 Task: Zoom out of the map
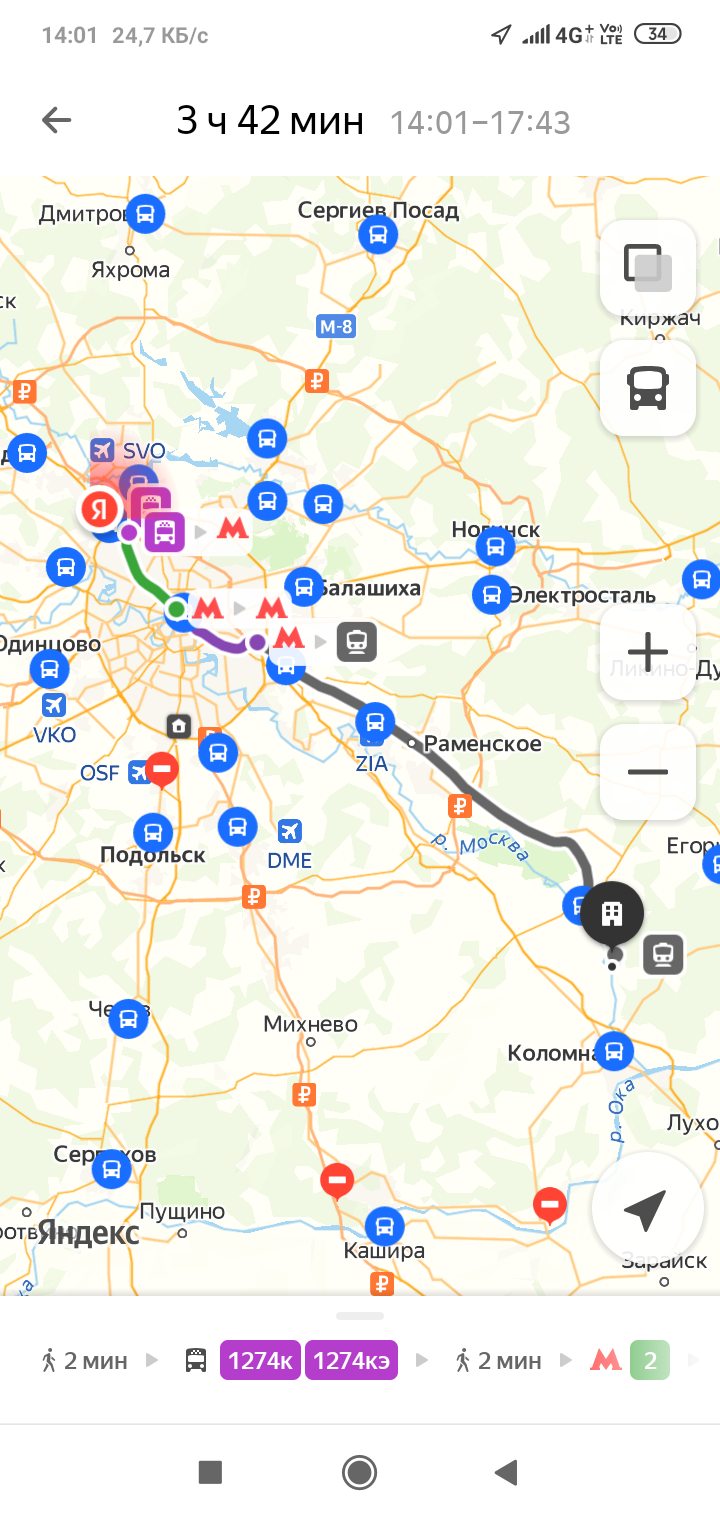click(x=647, y=772)
